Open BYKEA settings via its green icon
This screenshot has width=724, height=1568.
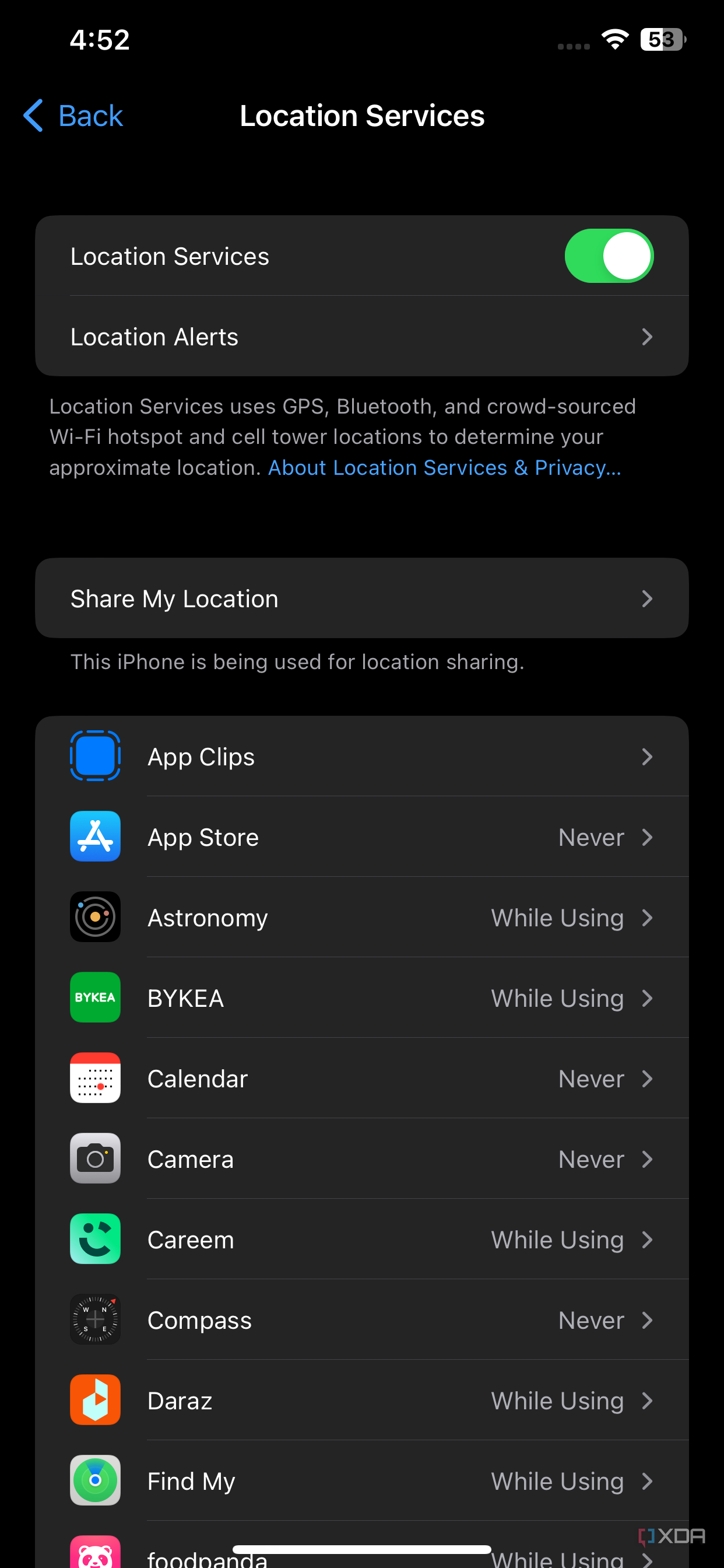tap(96, 997)
